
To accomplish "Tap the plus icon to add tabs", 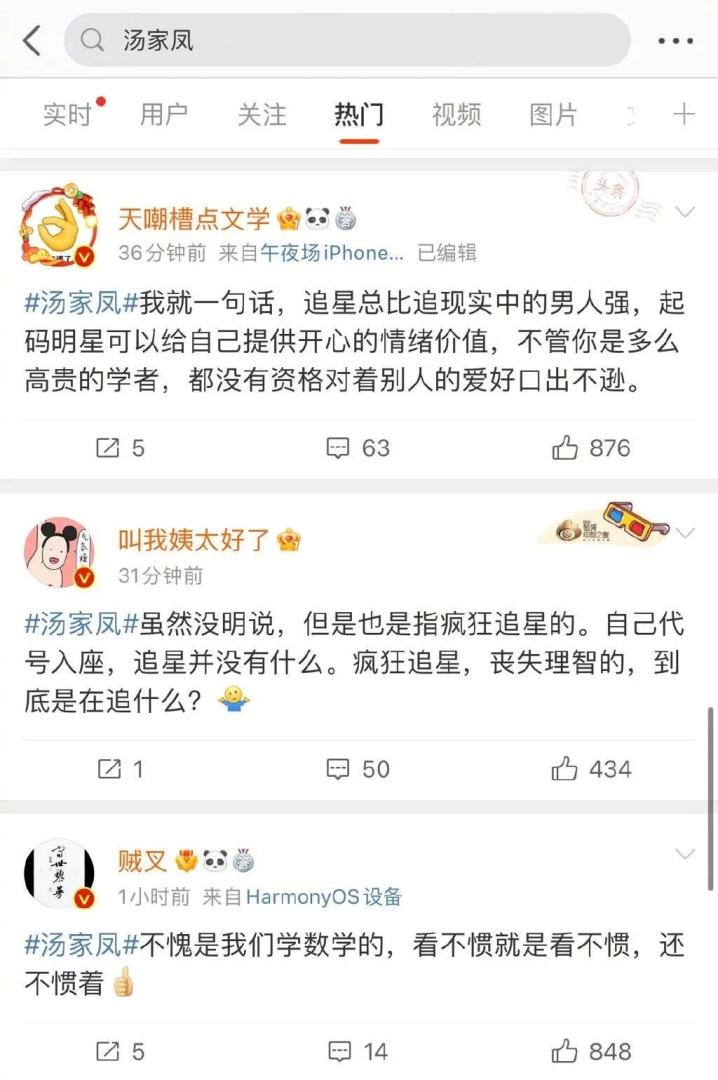I will coord(684,115).
